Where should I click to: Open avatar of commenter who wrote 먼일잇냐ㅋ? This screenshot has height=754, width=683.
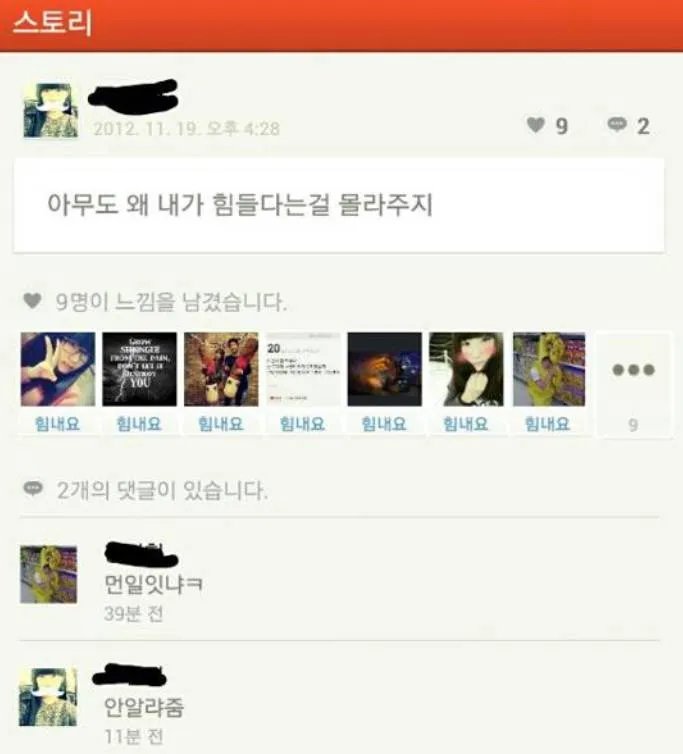tap(49, 575)
